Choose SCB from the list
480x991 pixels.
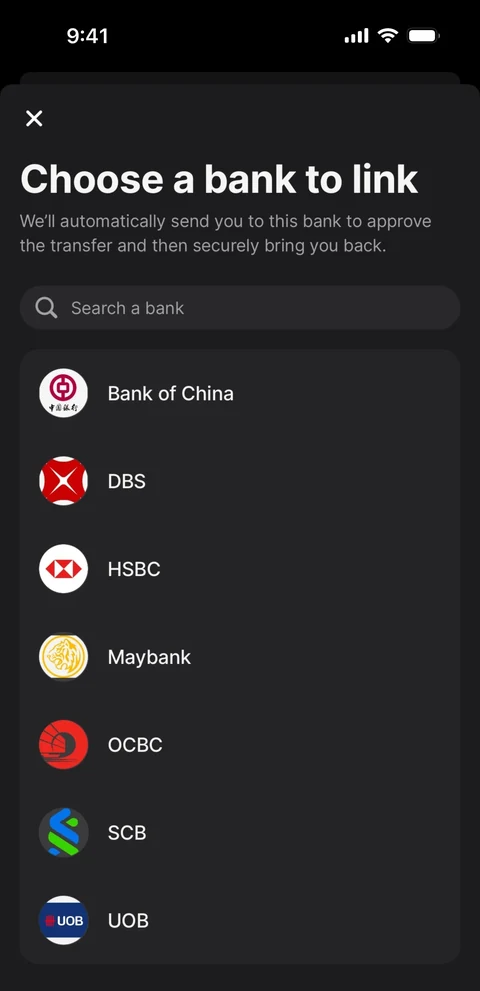pyautogui.click(x=240, y=832)
